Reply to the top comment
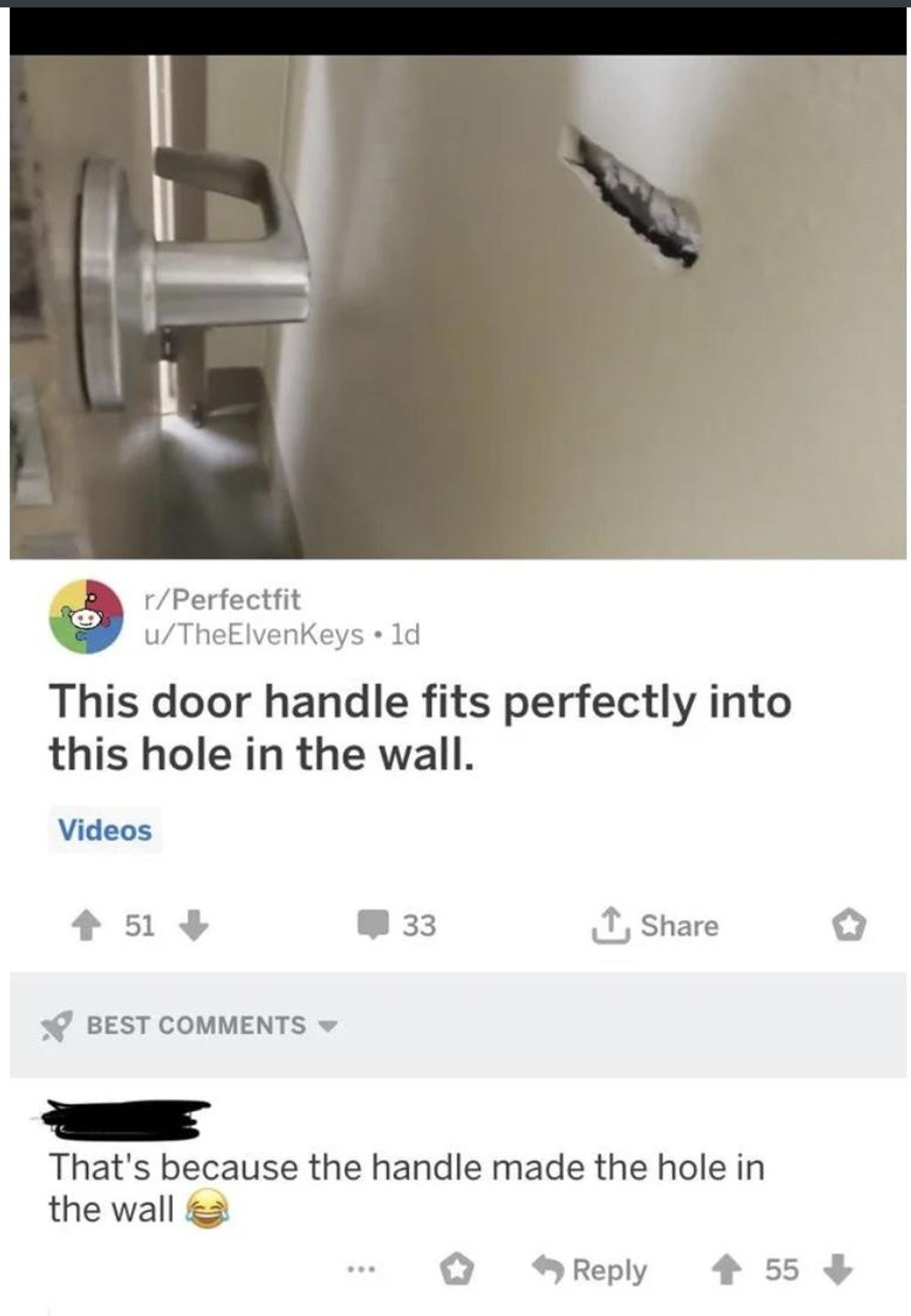 (x=589, y=1269)
